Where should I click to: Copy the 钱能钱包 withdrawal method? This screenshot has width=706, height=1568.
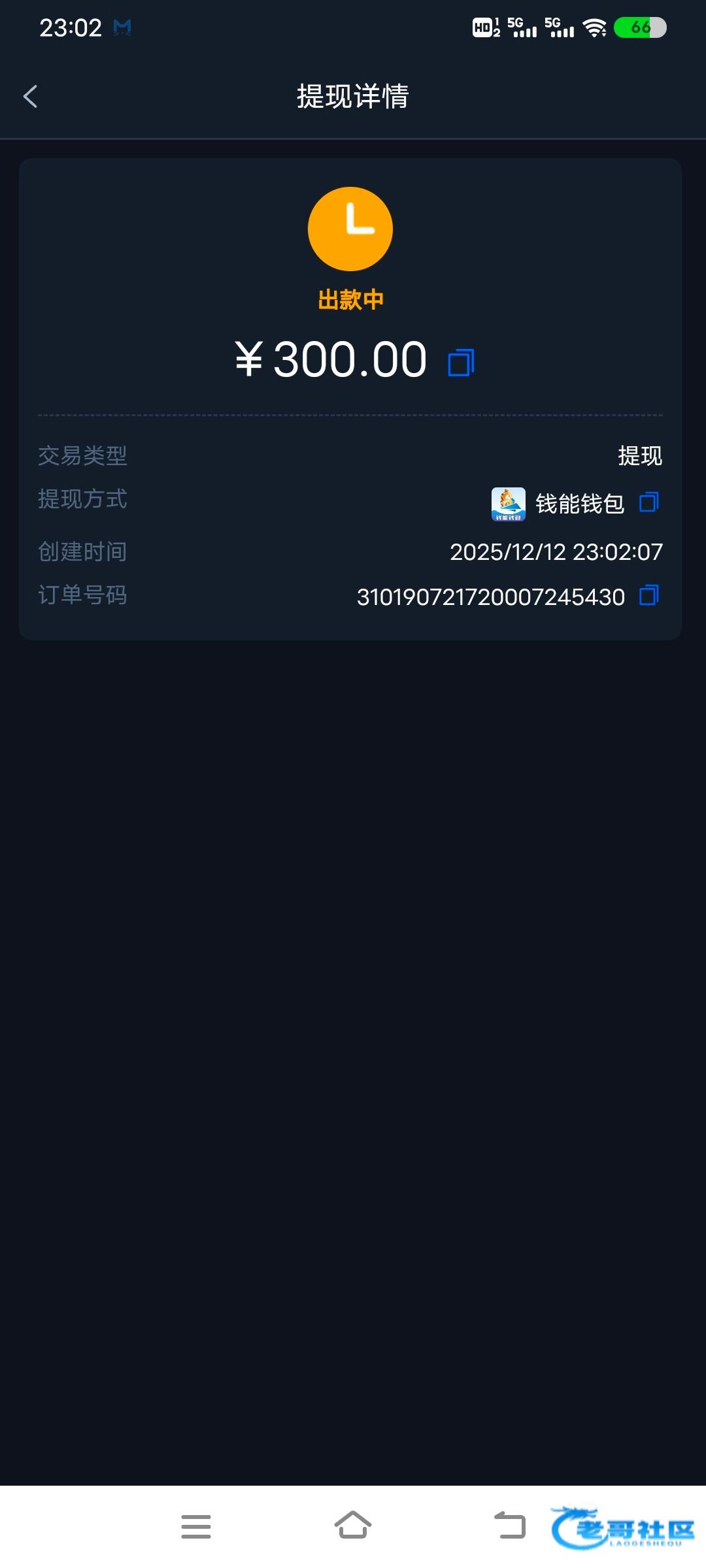pyautogui.click(x=649, y=502)
